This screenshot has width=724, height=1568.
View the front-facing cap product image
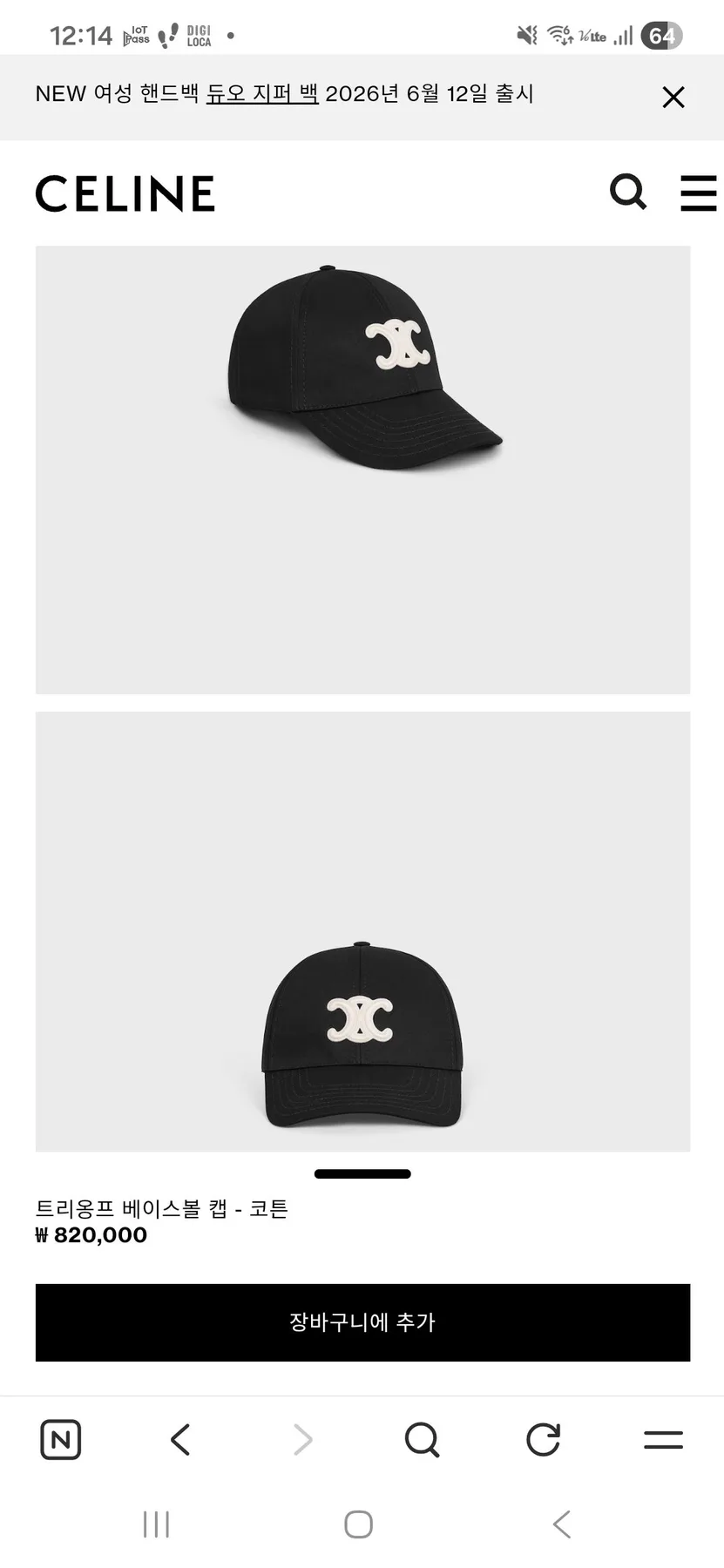click(362, 931)
